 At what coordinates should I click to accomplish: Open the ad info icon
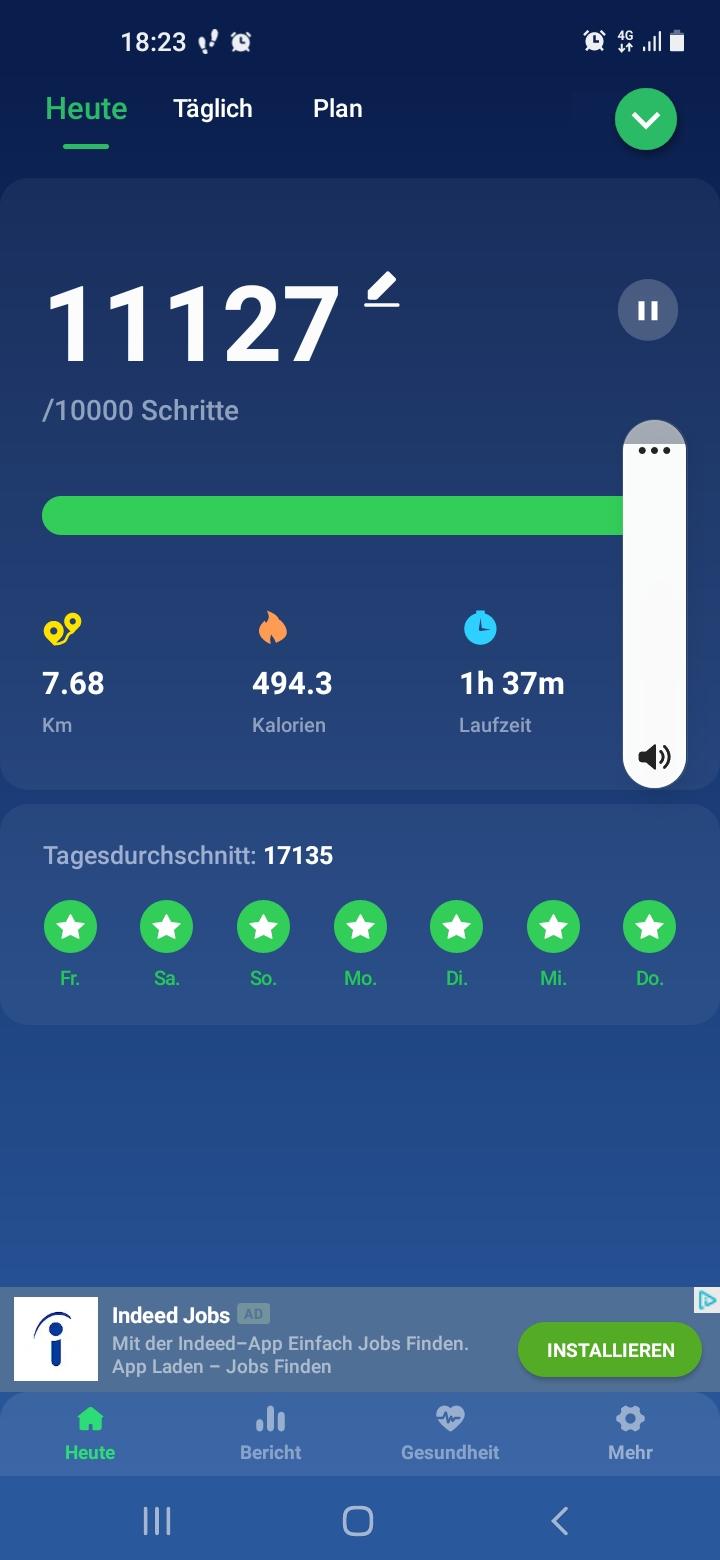pyautogui.click(x=706, y=1300)
